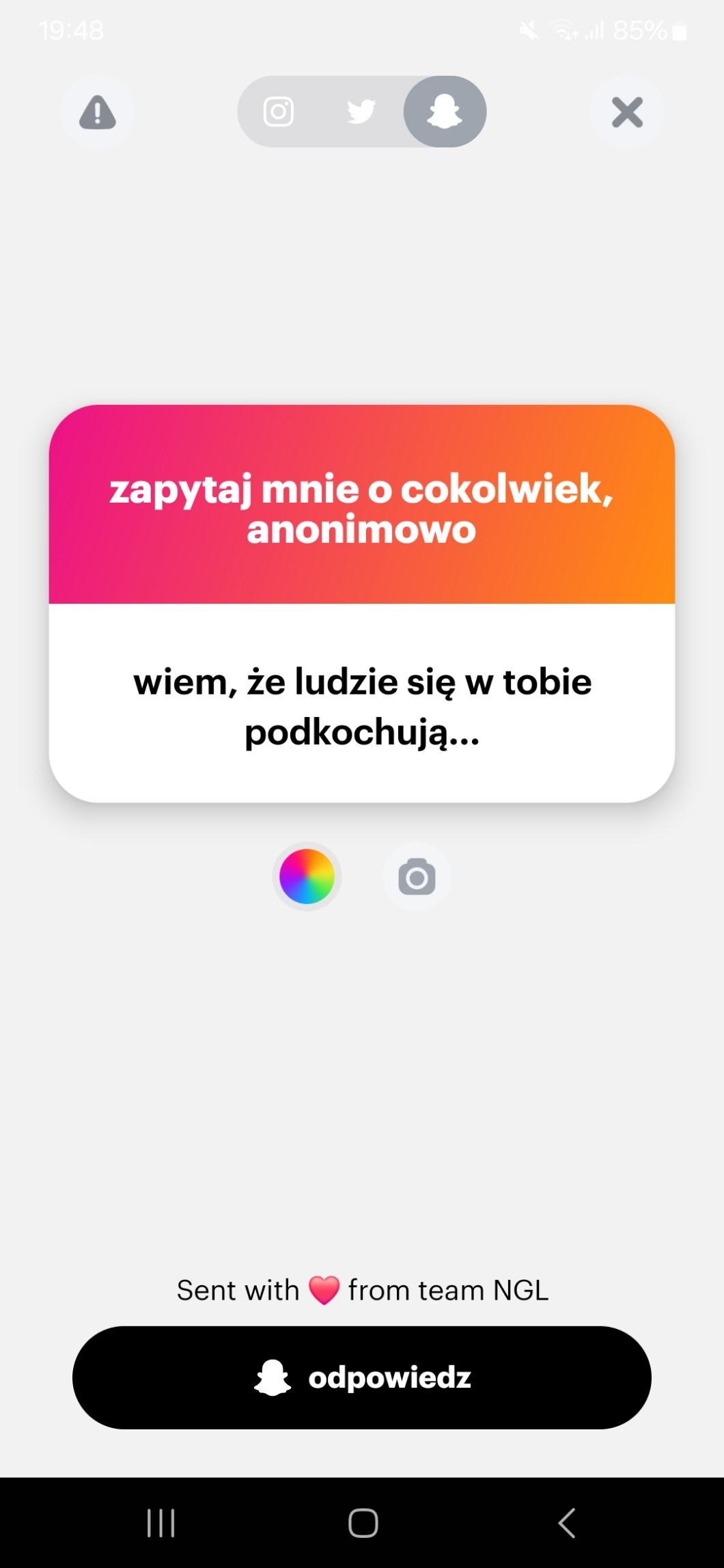
Task: Switch to the Twitter sharing option
Action: [361, 112]
